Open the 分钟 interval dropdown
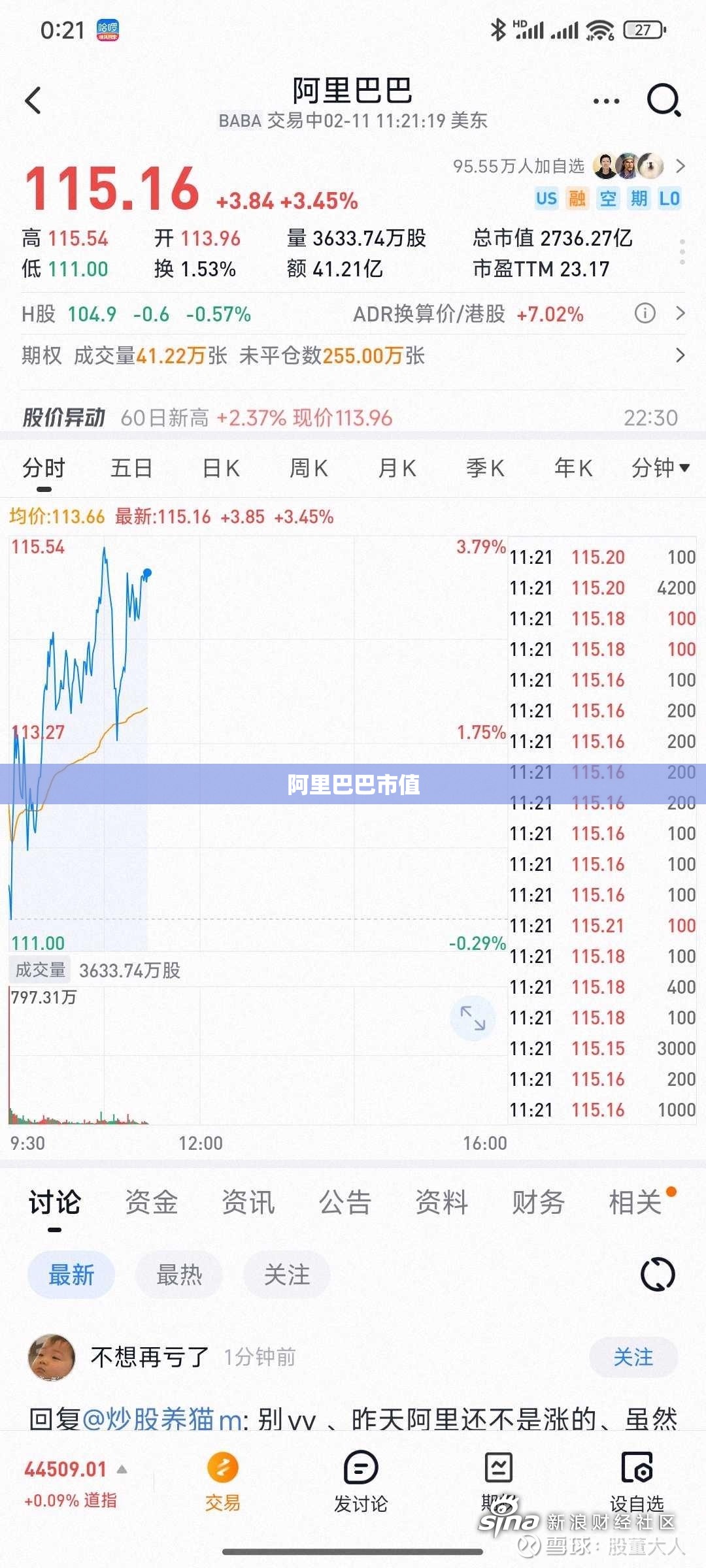 660,468
